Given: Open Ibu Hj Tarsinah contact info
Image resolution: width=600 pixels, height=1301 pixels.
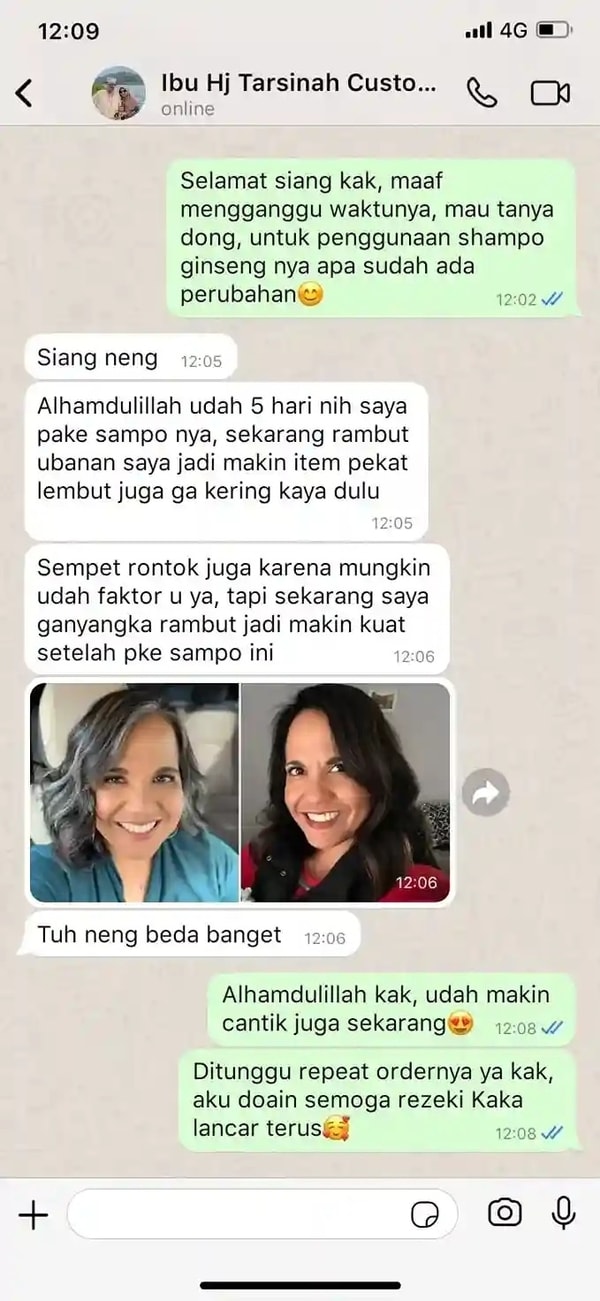Looking at the screenshot, I should [298, 92].
